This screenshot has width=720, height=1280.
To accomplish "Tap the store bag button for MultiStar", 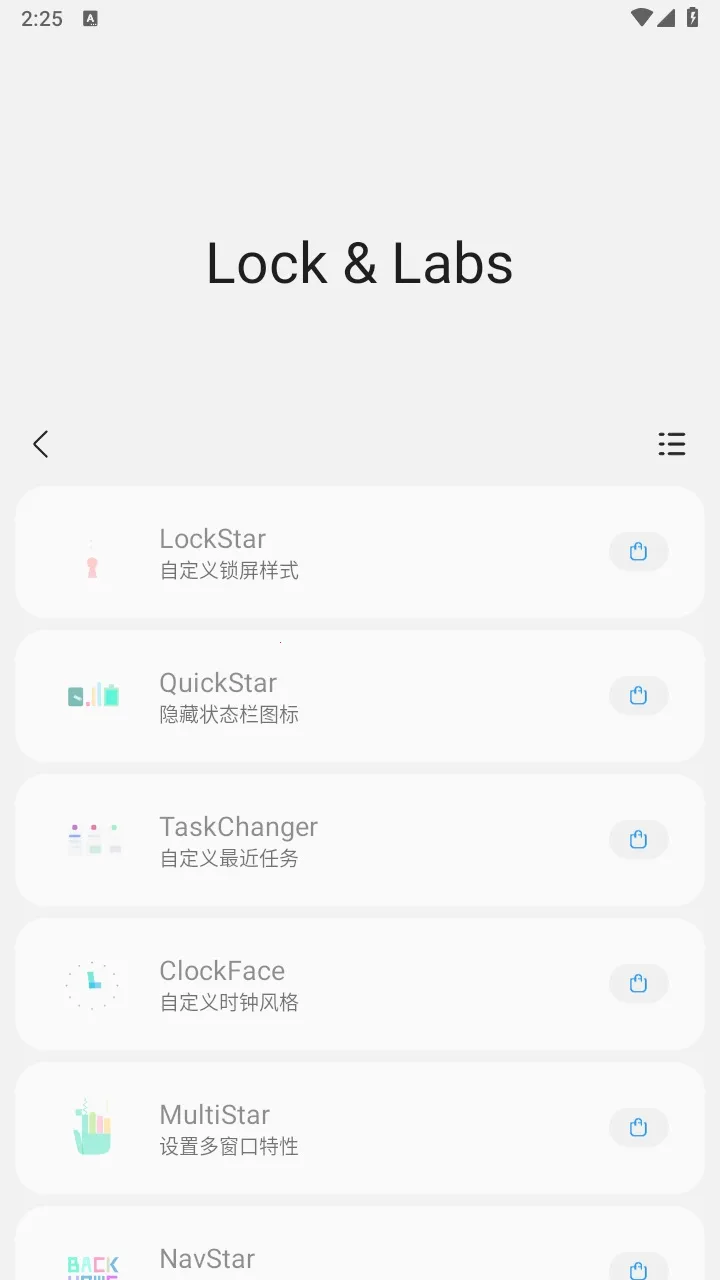I will pos(639,1128).
